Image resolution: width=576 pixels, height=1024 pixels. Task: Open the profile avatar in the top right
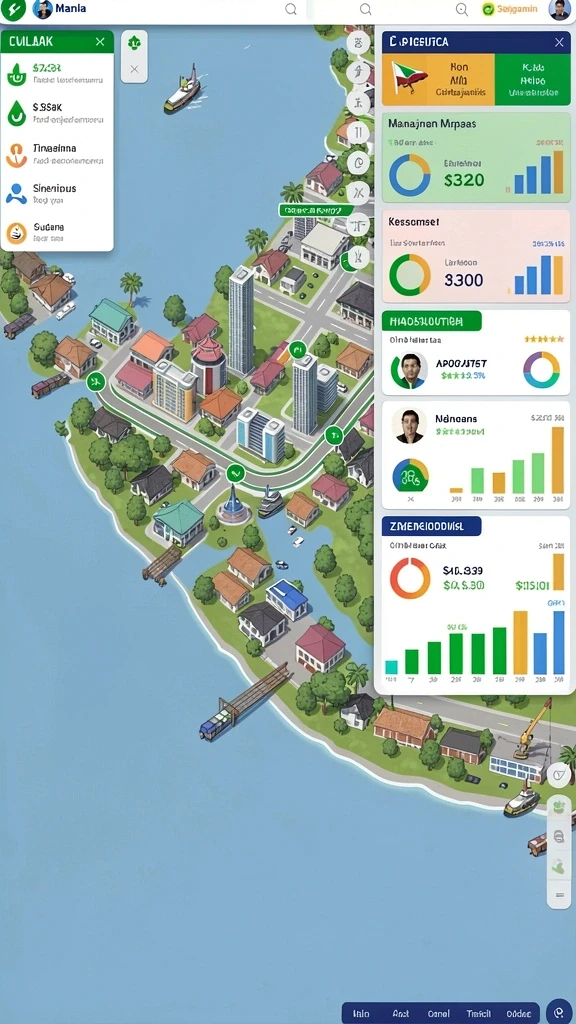pos(559,9)
